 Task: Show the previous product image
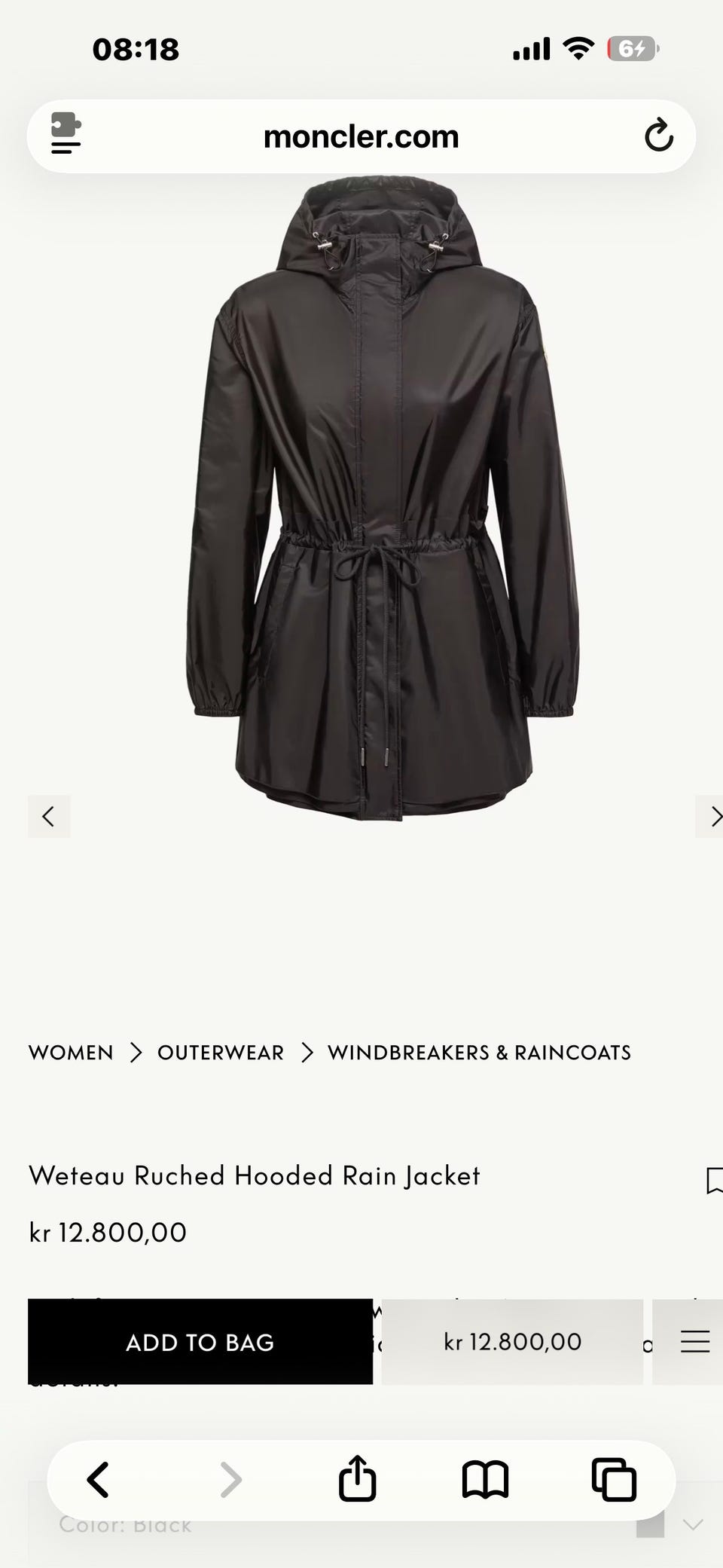(49, 816)
